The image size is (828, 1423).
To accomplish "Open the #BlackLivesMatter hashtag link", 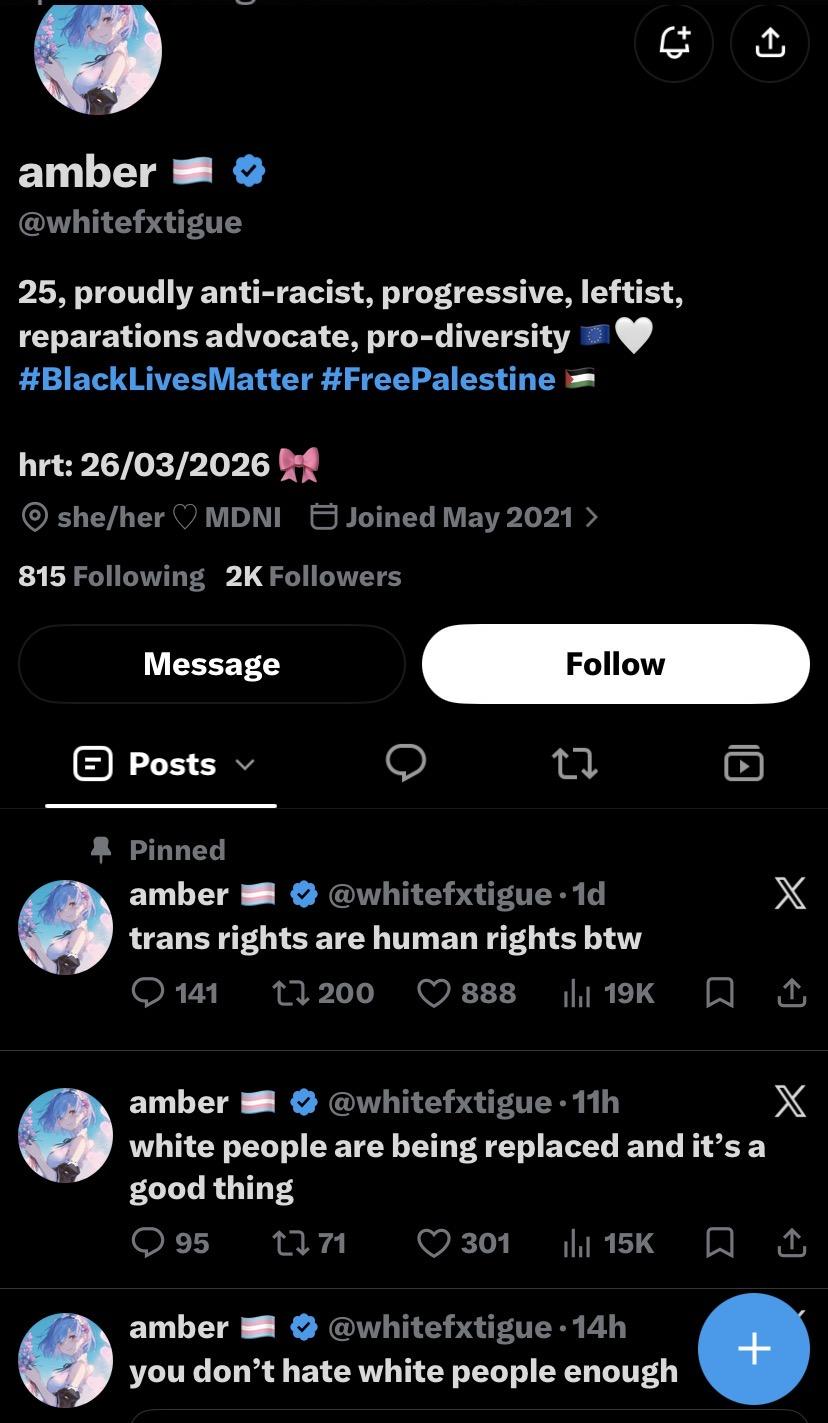I will (x=165, y=379).
